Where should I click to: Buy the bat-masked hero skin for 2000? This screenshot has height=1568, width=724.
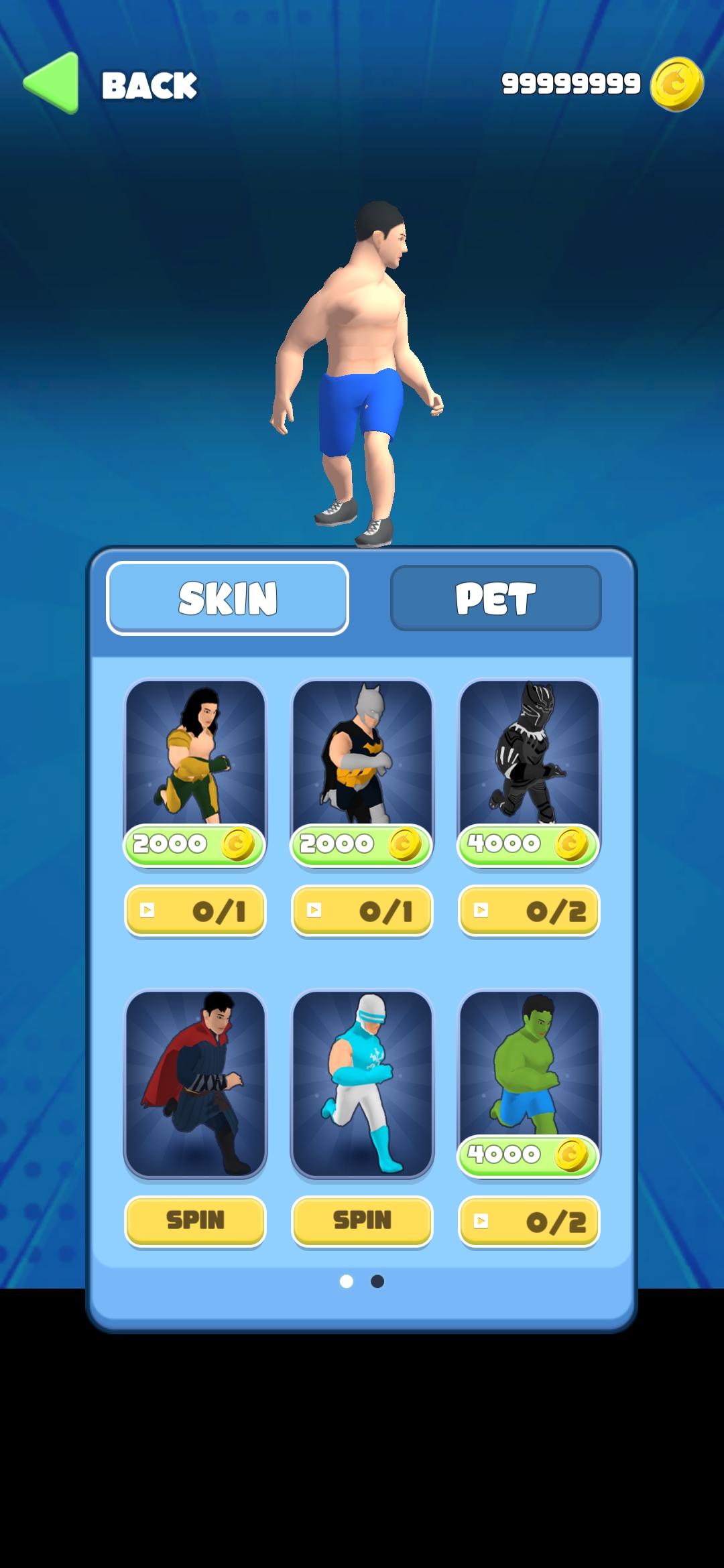[x=362, y=844]
